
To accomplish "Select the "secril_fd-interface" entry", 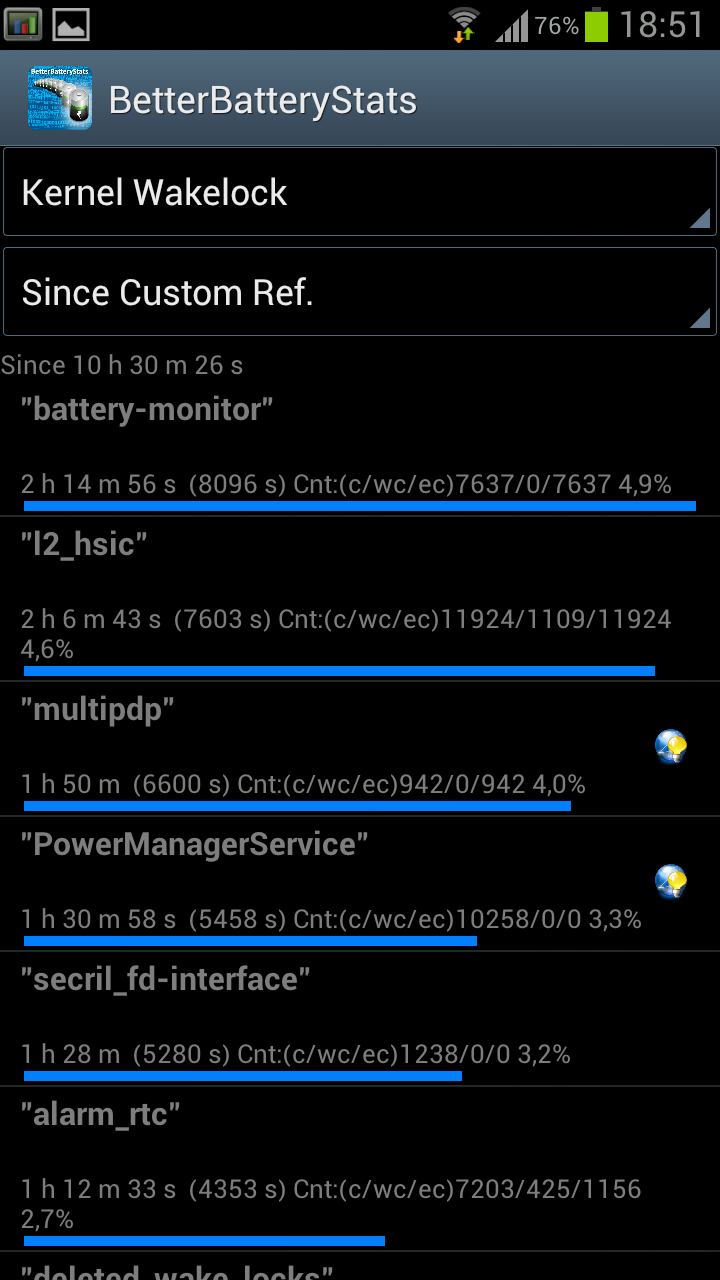I will (x=360, y=1019).
